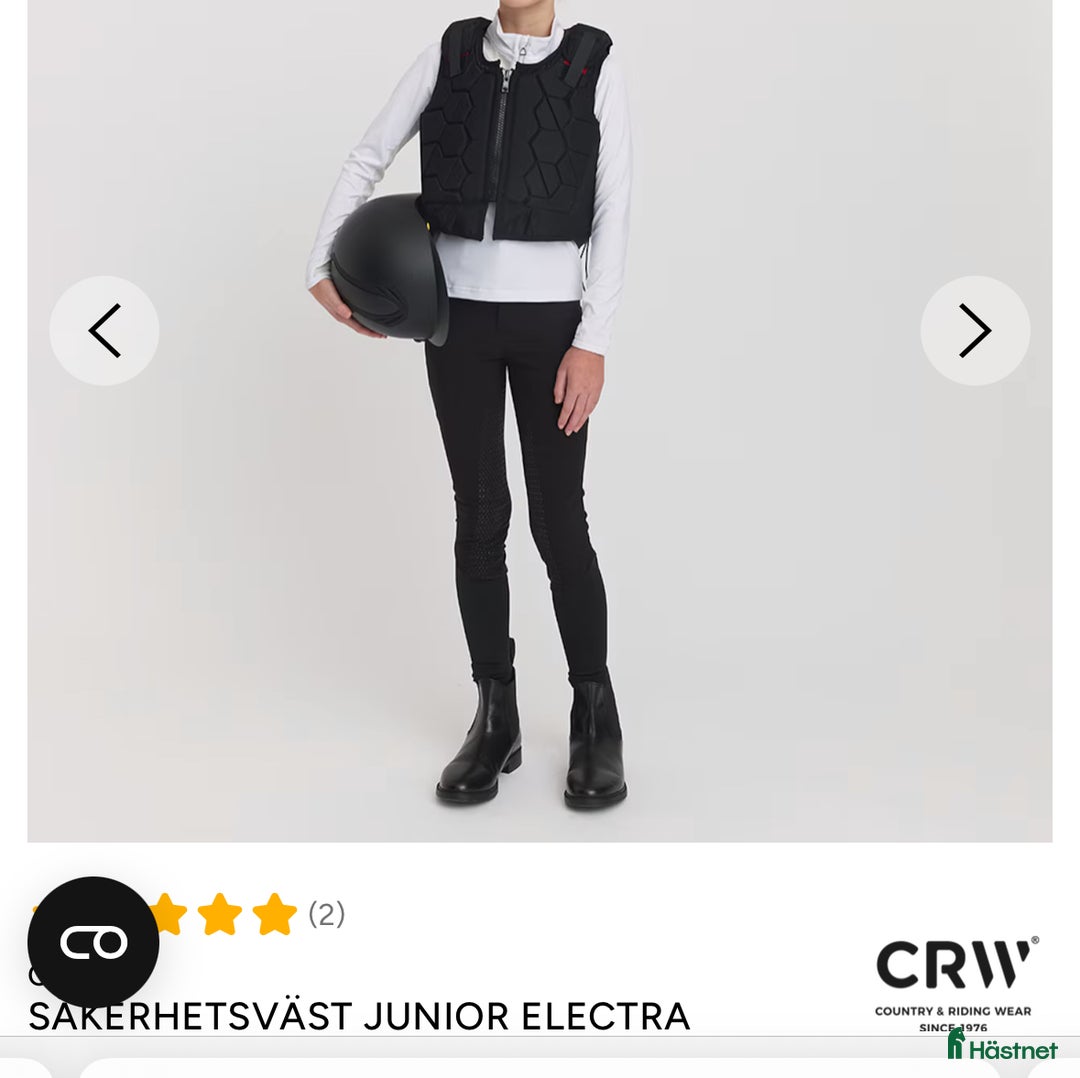Go to the next product image
This screenshot has width=1080, height=1078.
(x=975, y=331)
